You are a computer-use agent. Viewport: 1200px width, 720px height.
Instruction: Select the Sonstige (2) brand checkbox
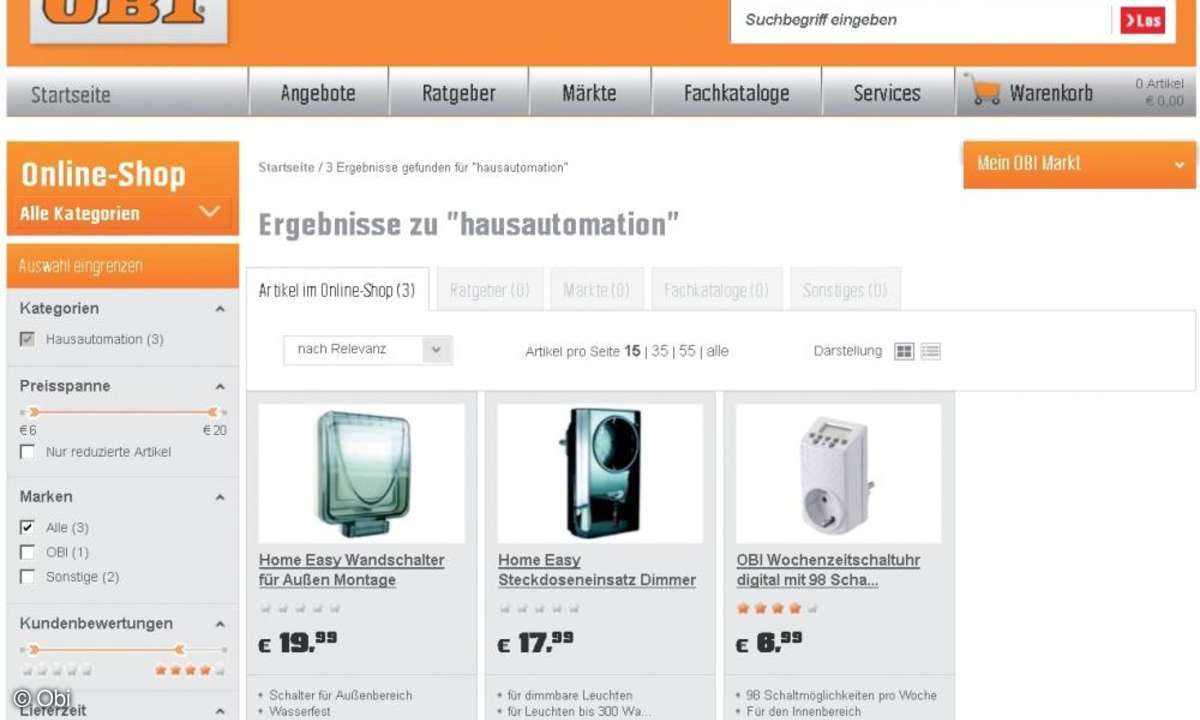28,577
